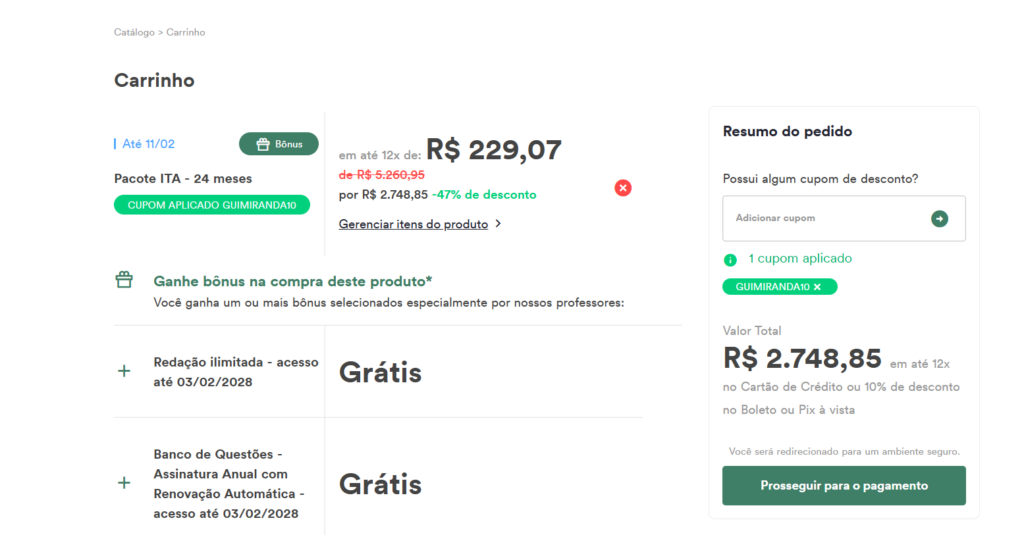Image resolution: width=1024 pixels, height=535 pixels.
Task: Expand the Redação ilimitada bonus
Action: [124, 371]
